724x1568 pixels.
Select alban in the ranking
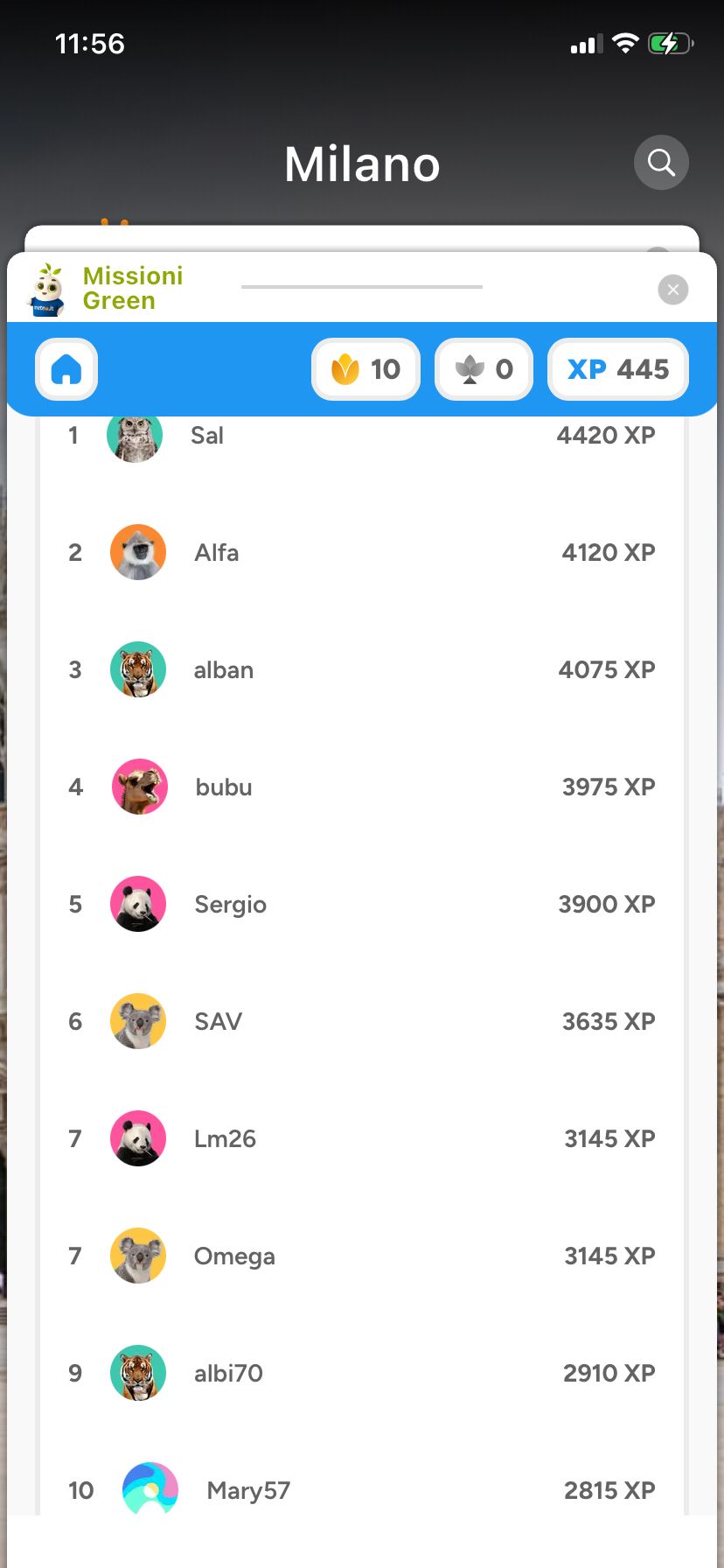(361, 670)
